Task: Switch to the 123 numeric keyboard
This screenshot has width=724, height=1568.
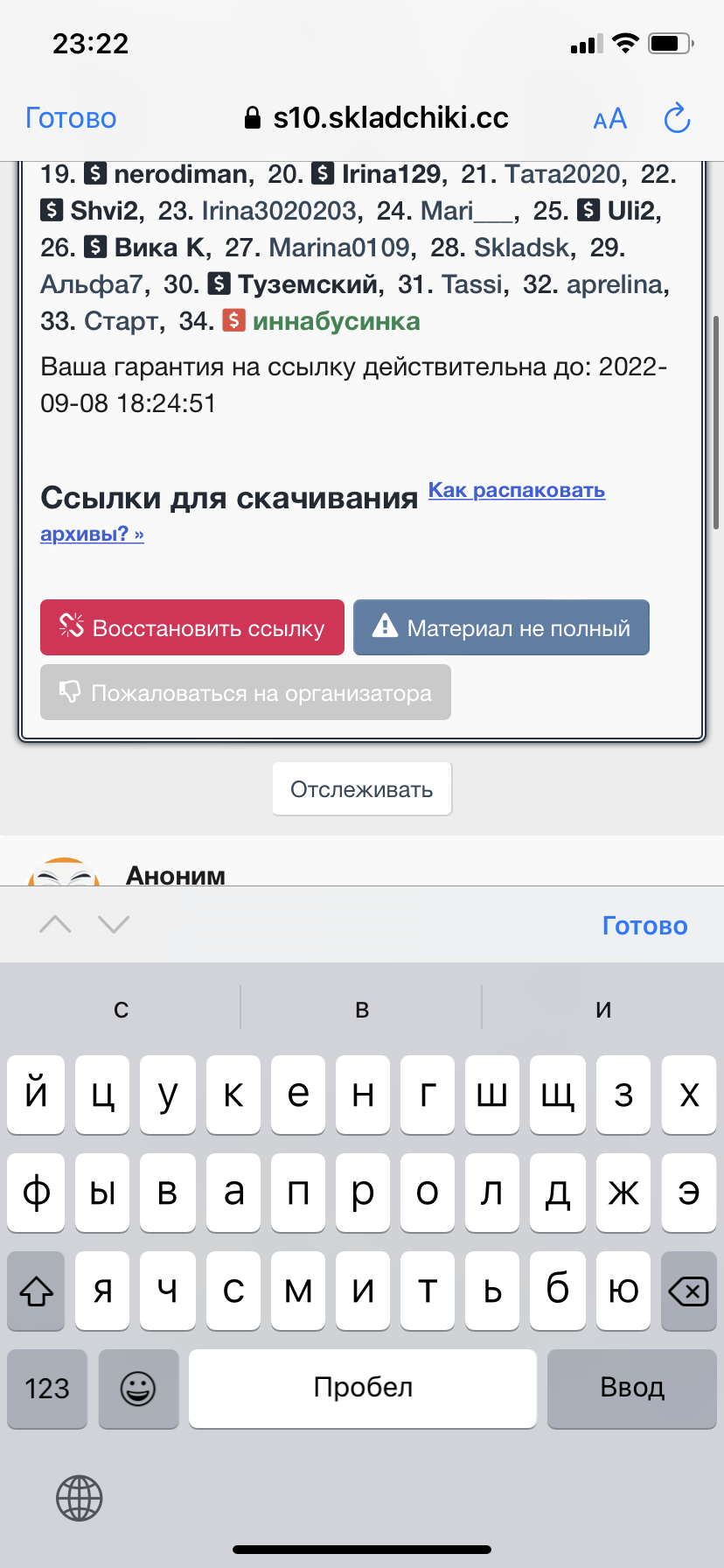Action: (47, 1389)
